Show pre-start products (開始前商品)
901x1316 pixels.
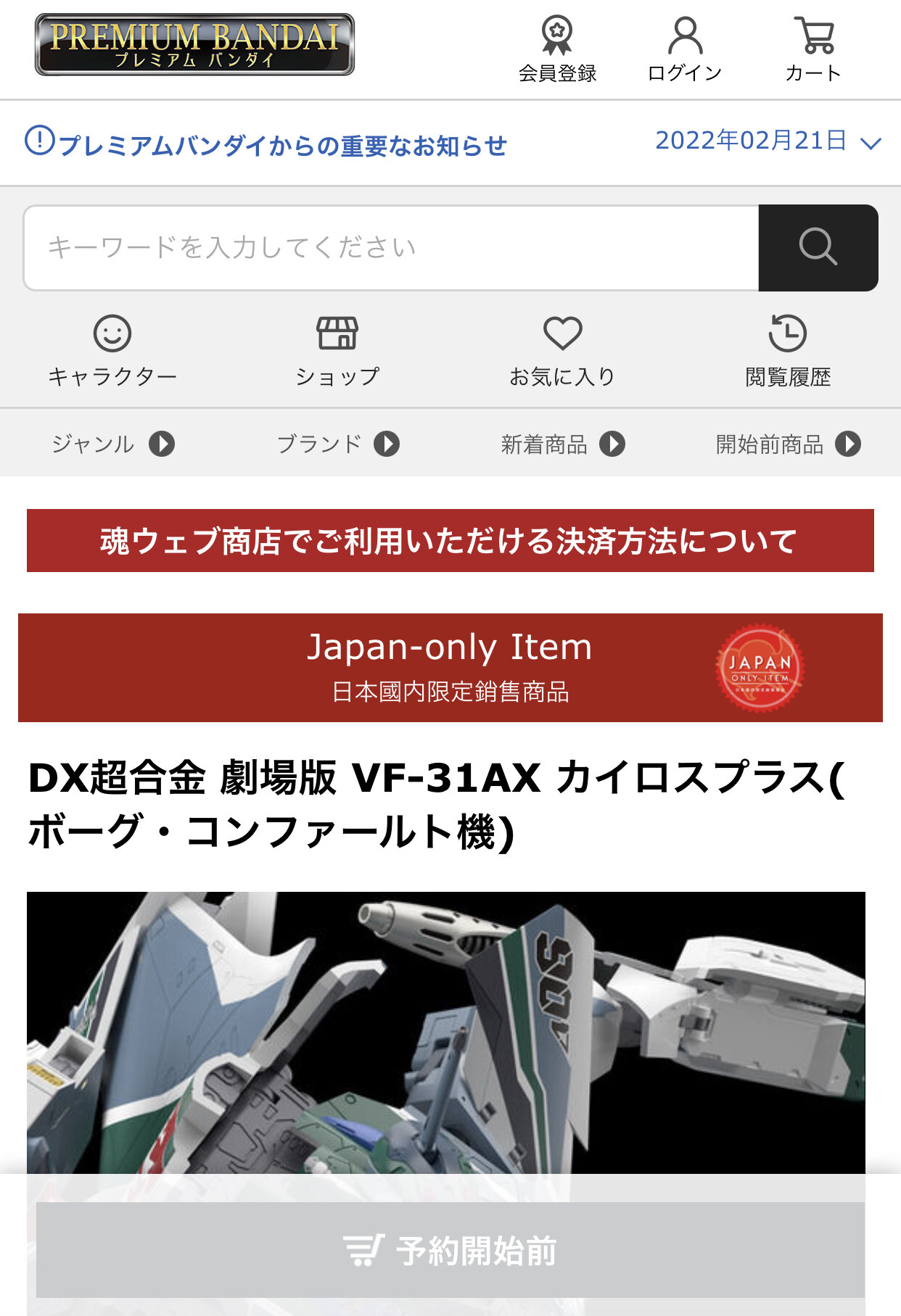(787, 444)
